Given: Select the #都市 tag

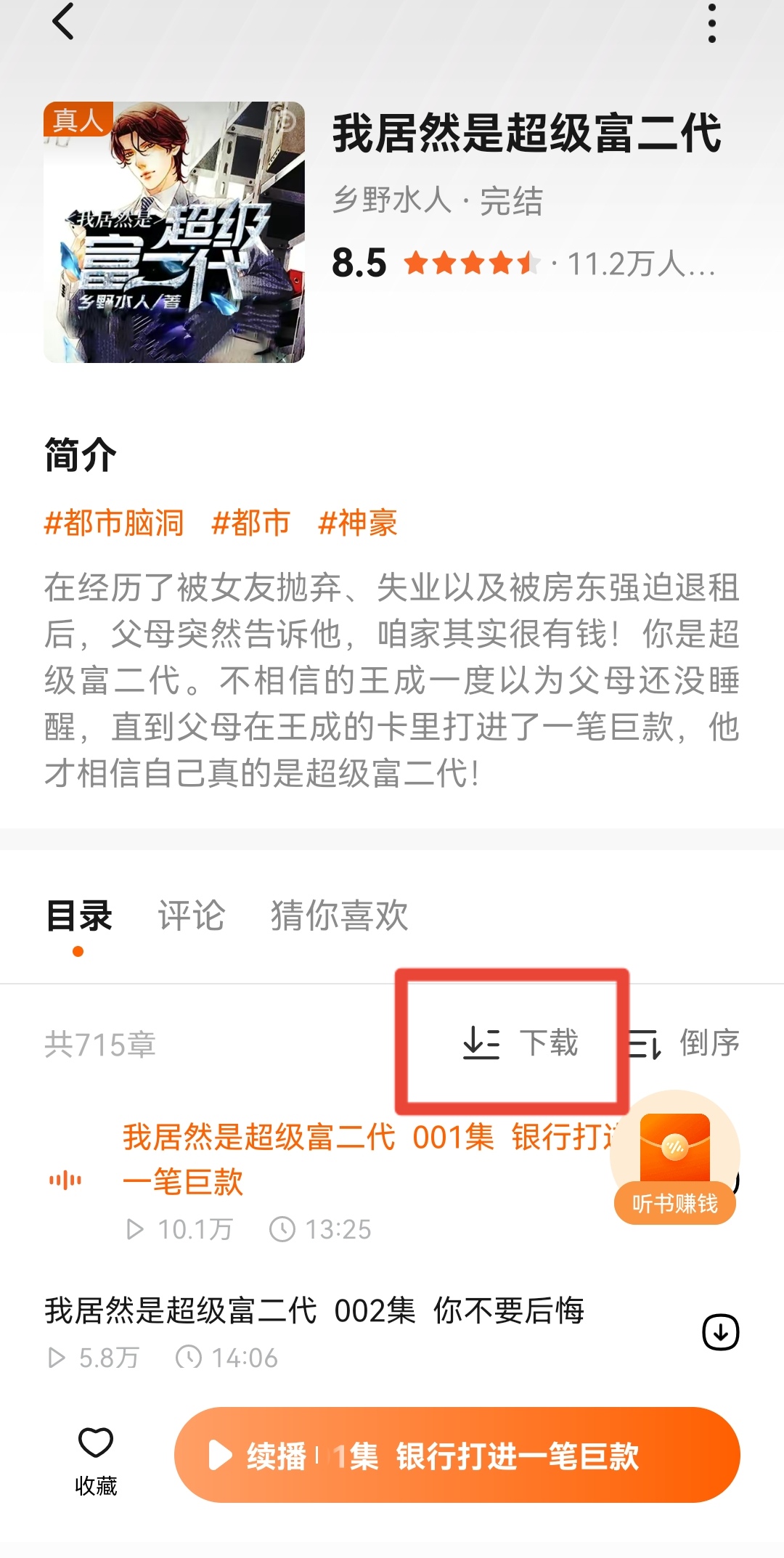Looking at the screenshot, I should pyautogui.click(x=250, y=523).
